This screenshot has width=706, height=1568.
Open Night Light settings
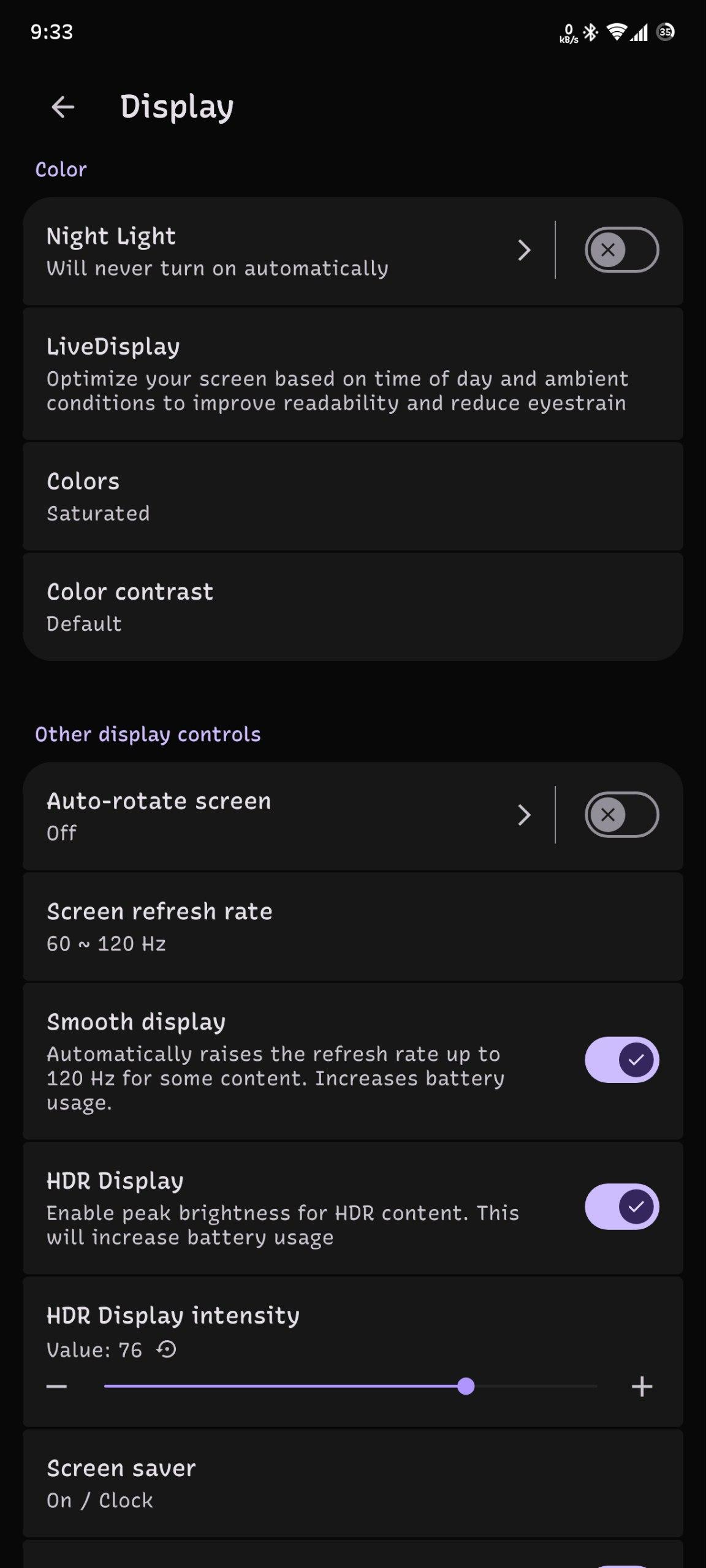click(288, 251)
